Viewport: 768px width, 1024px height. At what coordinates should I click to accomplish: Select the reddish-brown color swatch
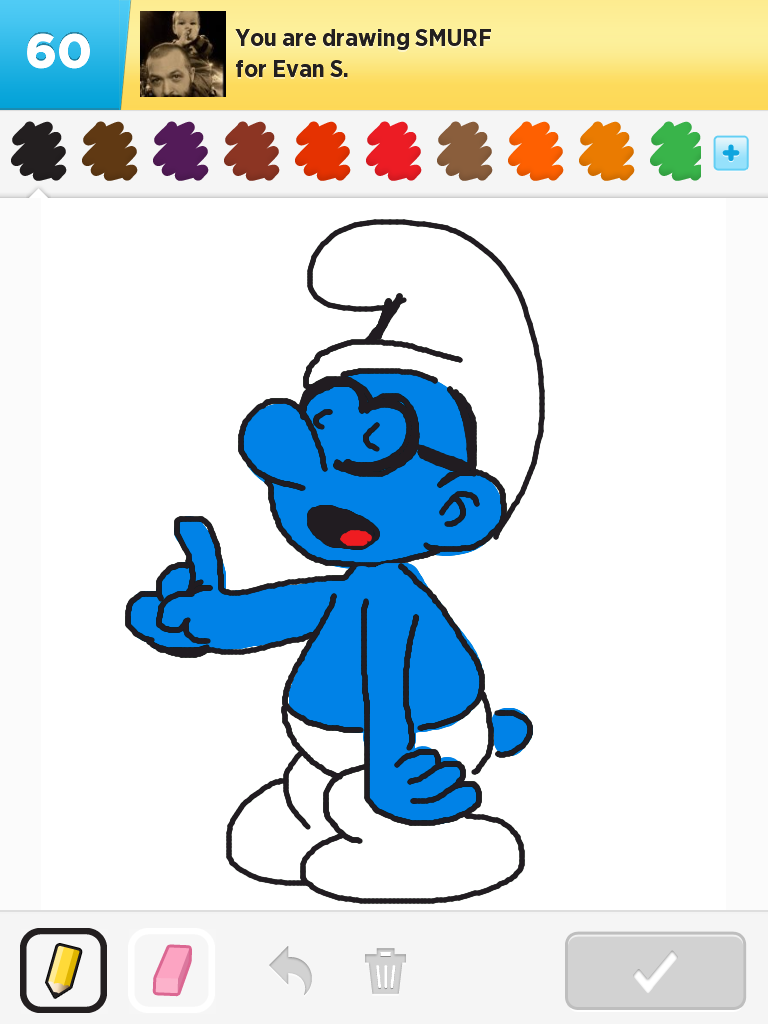(251, 151)
